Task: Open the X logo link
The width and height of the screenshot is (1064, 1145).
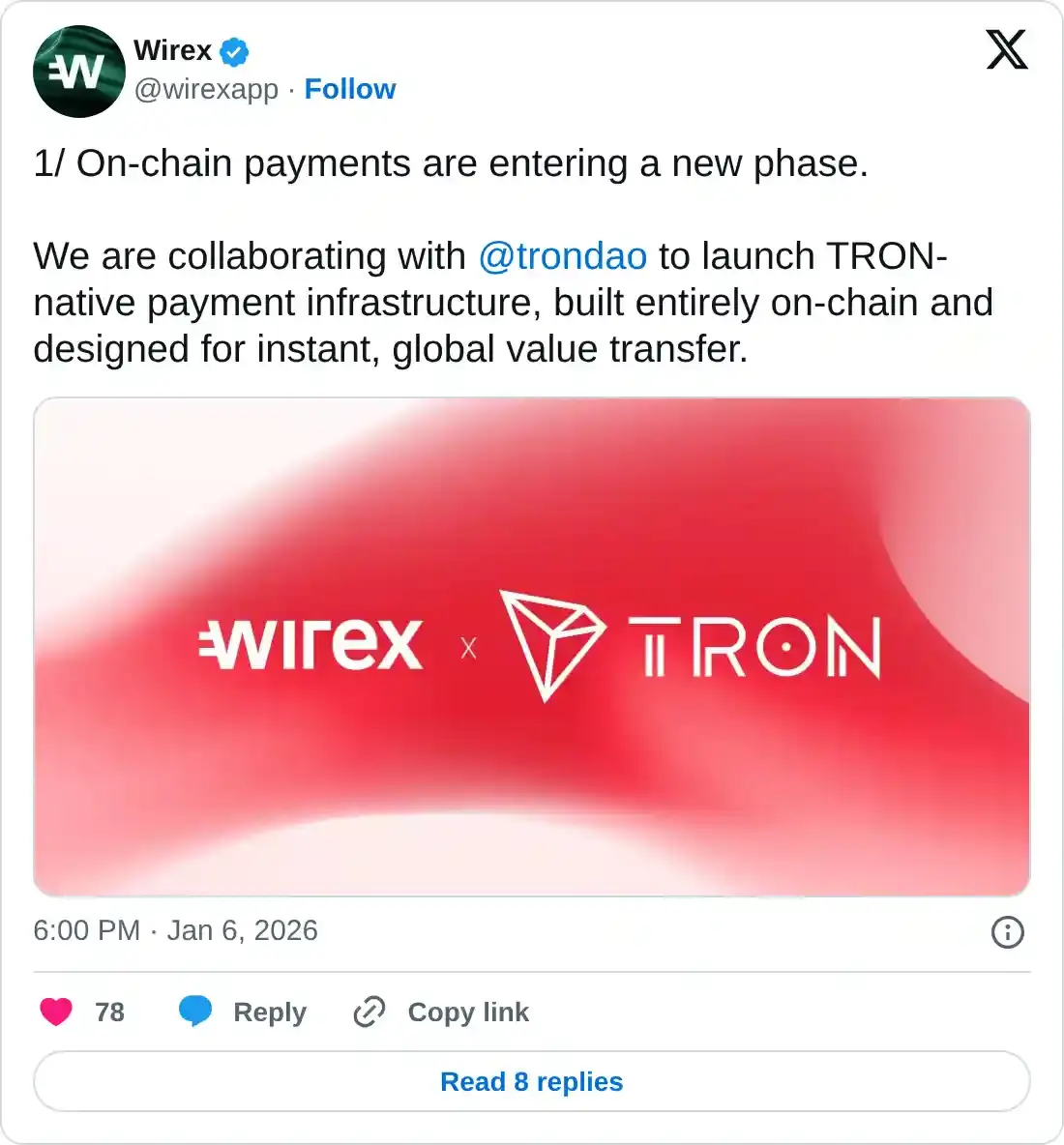Action: (1006, 49)
